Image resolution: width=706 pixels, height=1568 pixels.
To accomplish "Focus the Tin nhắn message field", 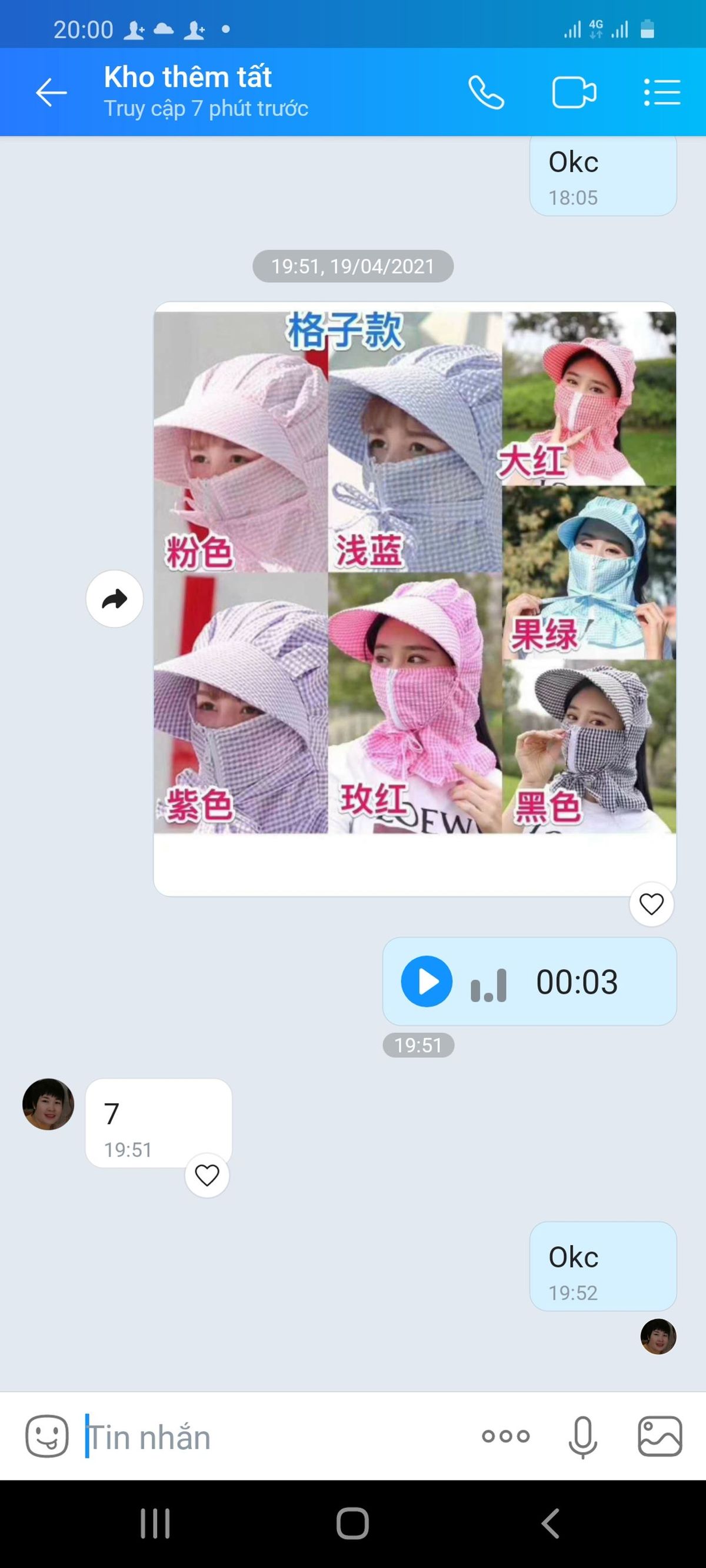I will tap(274, 1437).
